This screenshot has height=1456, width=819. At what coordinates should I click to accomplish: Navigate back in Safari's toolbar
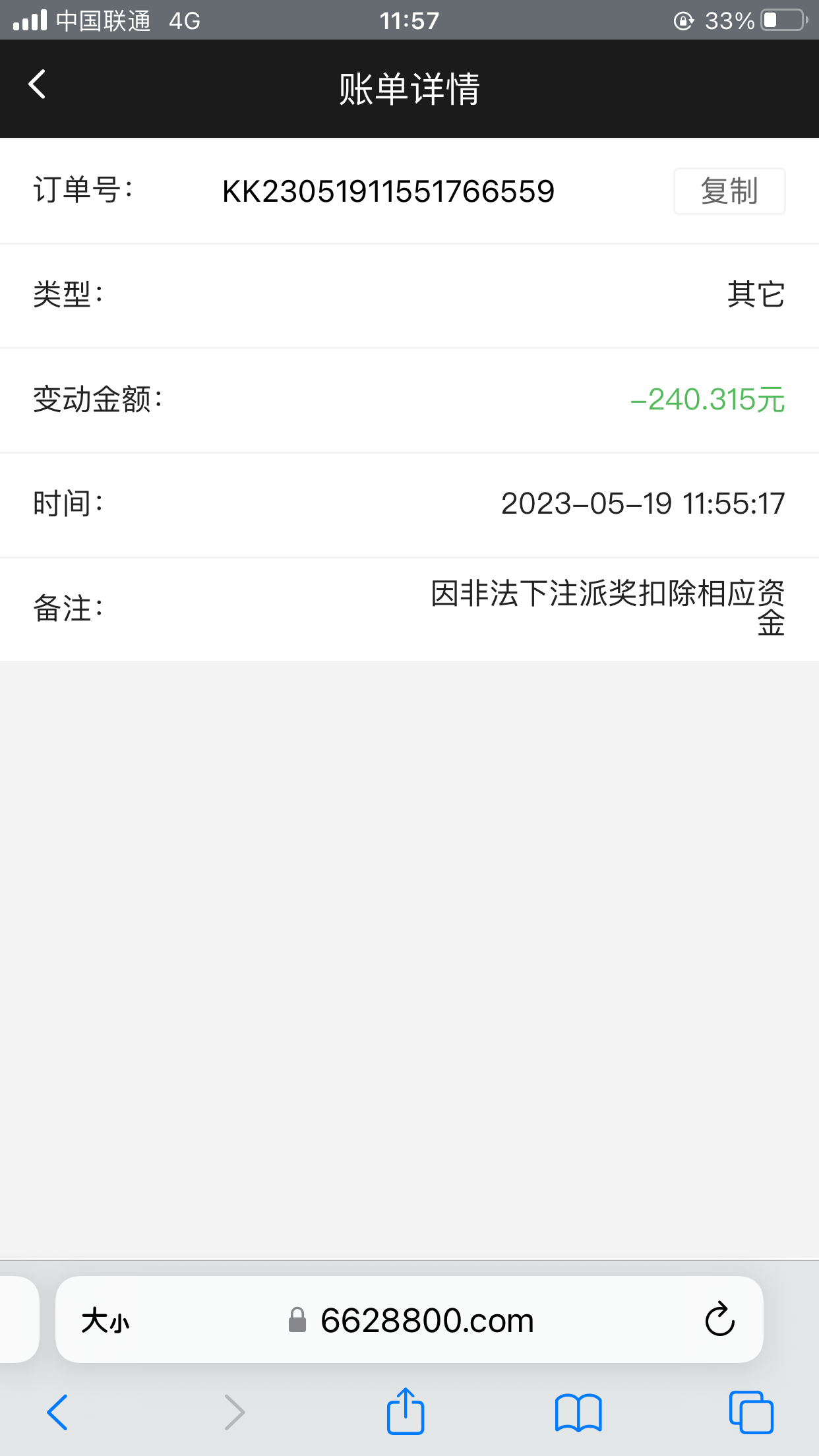pyautogui.click(x=57, y=1412)
